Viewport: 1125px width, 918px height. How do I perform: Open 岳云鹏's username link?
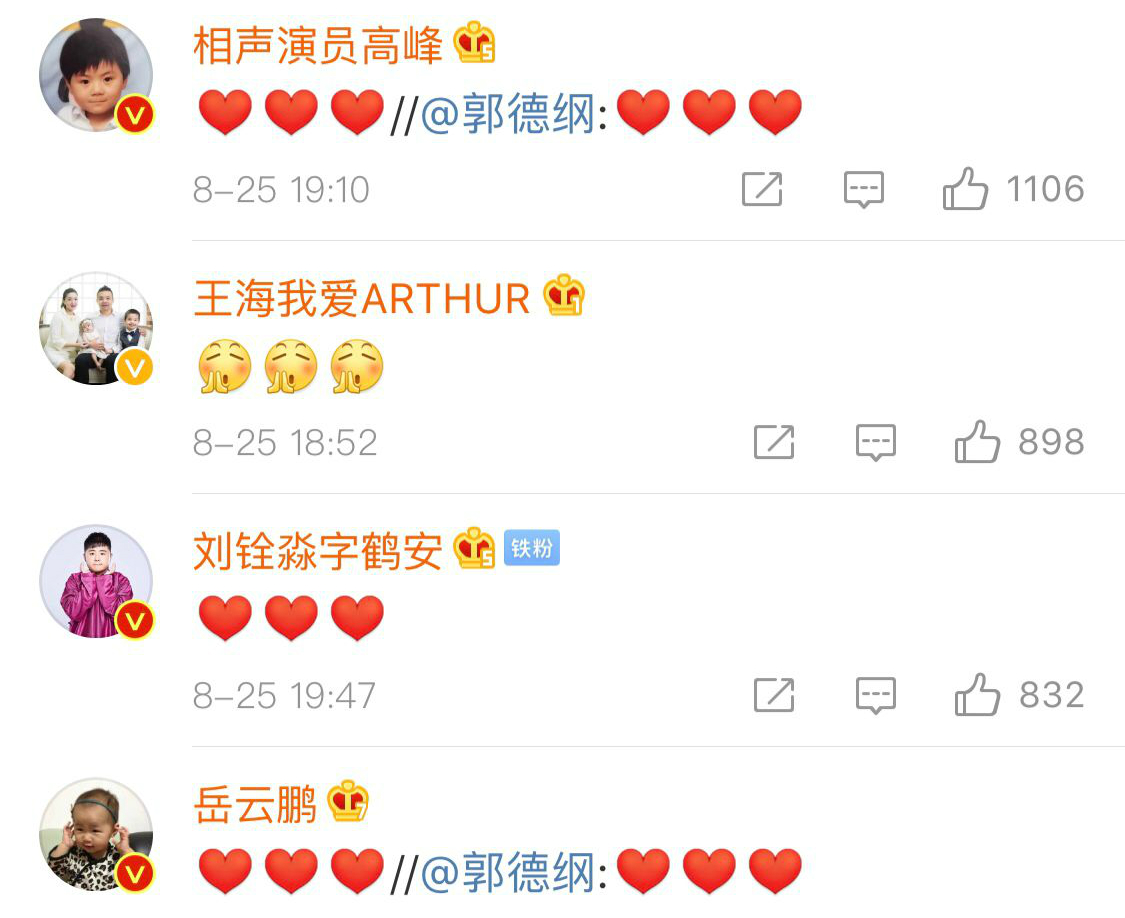(255, 803)
